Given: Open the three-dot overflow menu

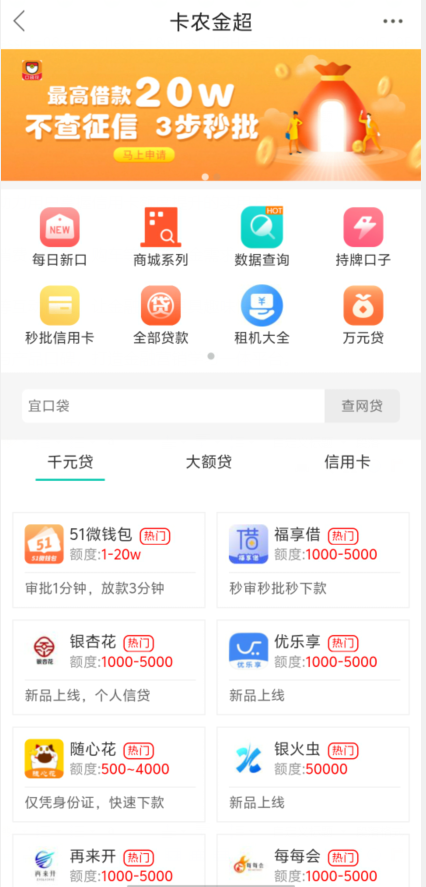Looking at the screenshot, I should 393,21.
